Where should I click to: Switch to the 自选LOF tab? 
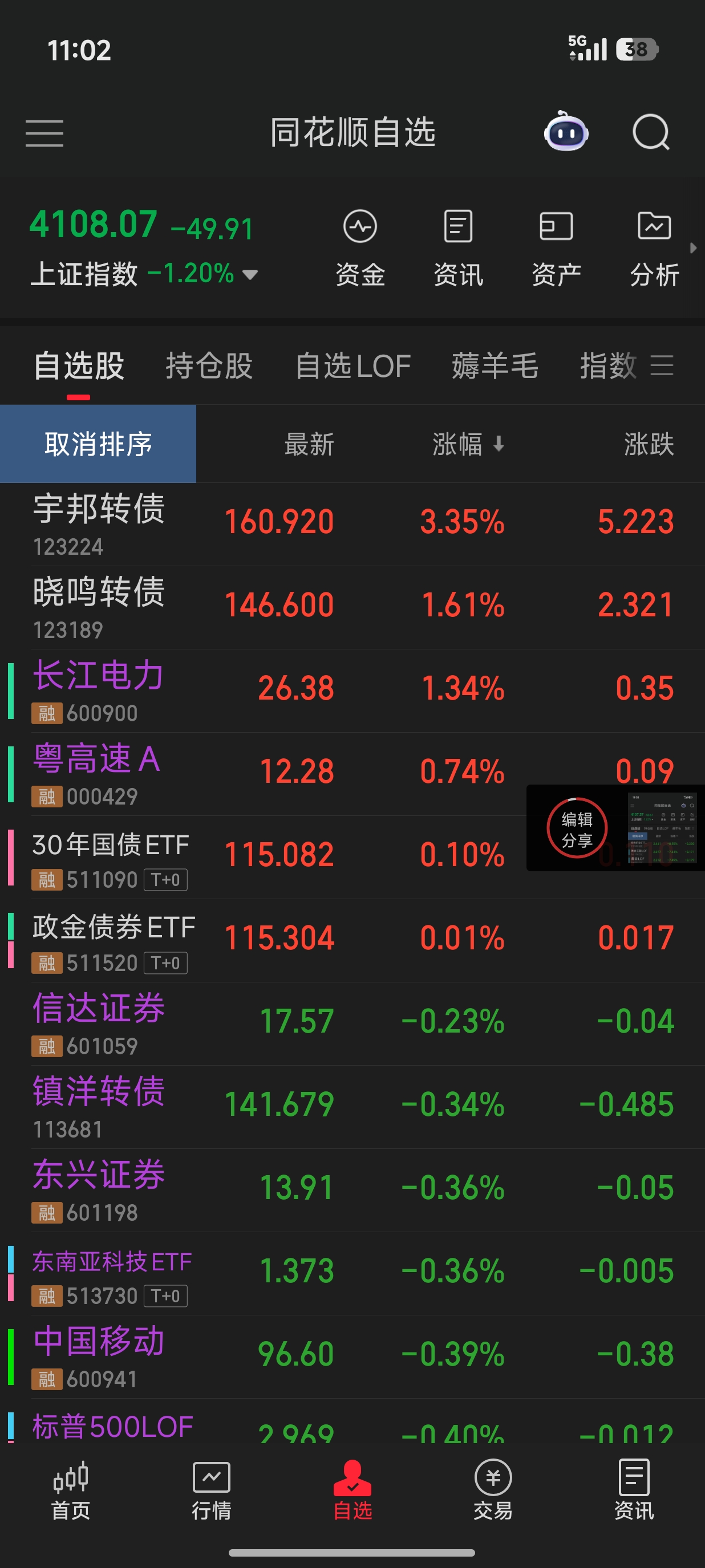click(x=352, y=366)
